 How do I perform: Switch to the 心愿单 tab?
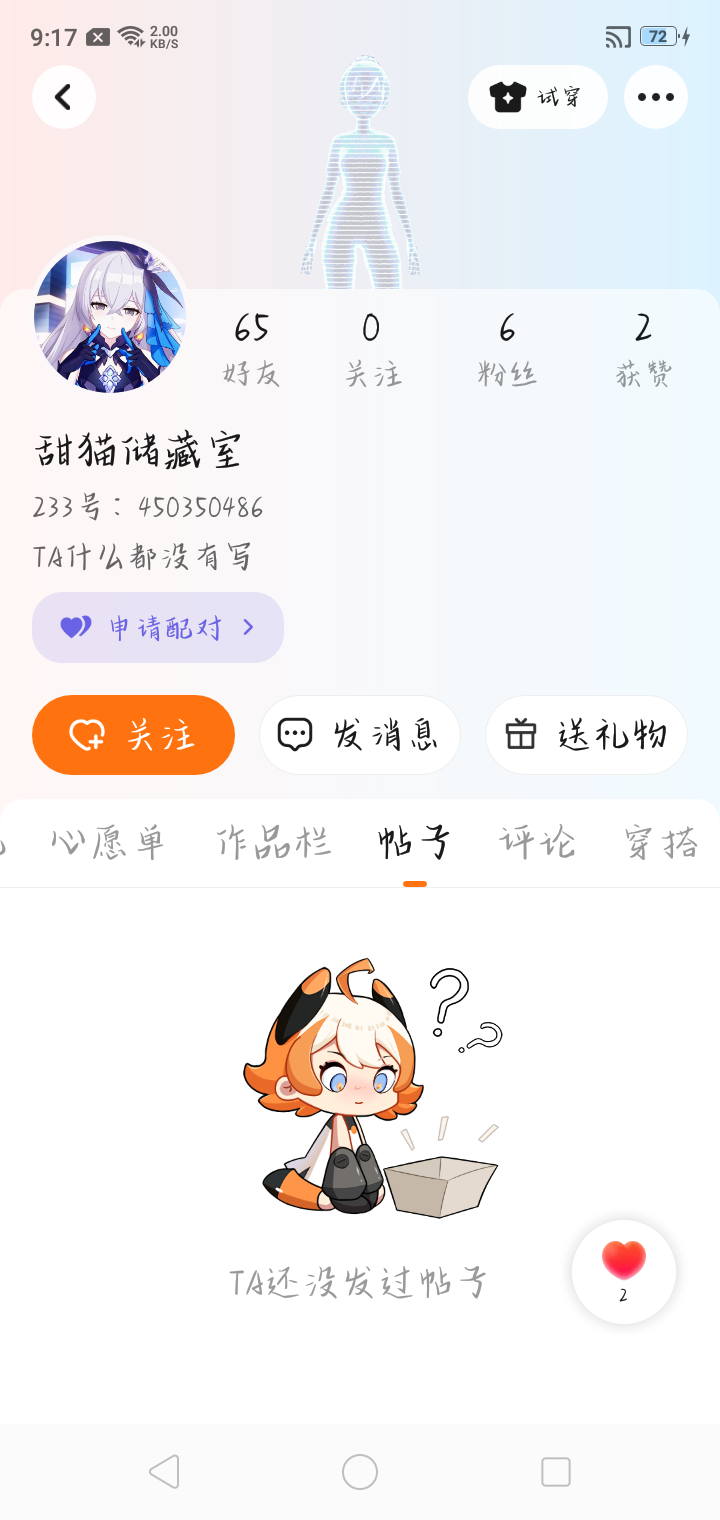click(x=108, y=844)
